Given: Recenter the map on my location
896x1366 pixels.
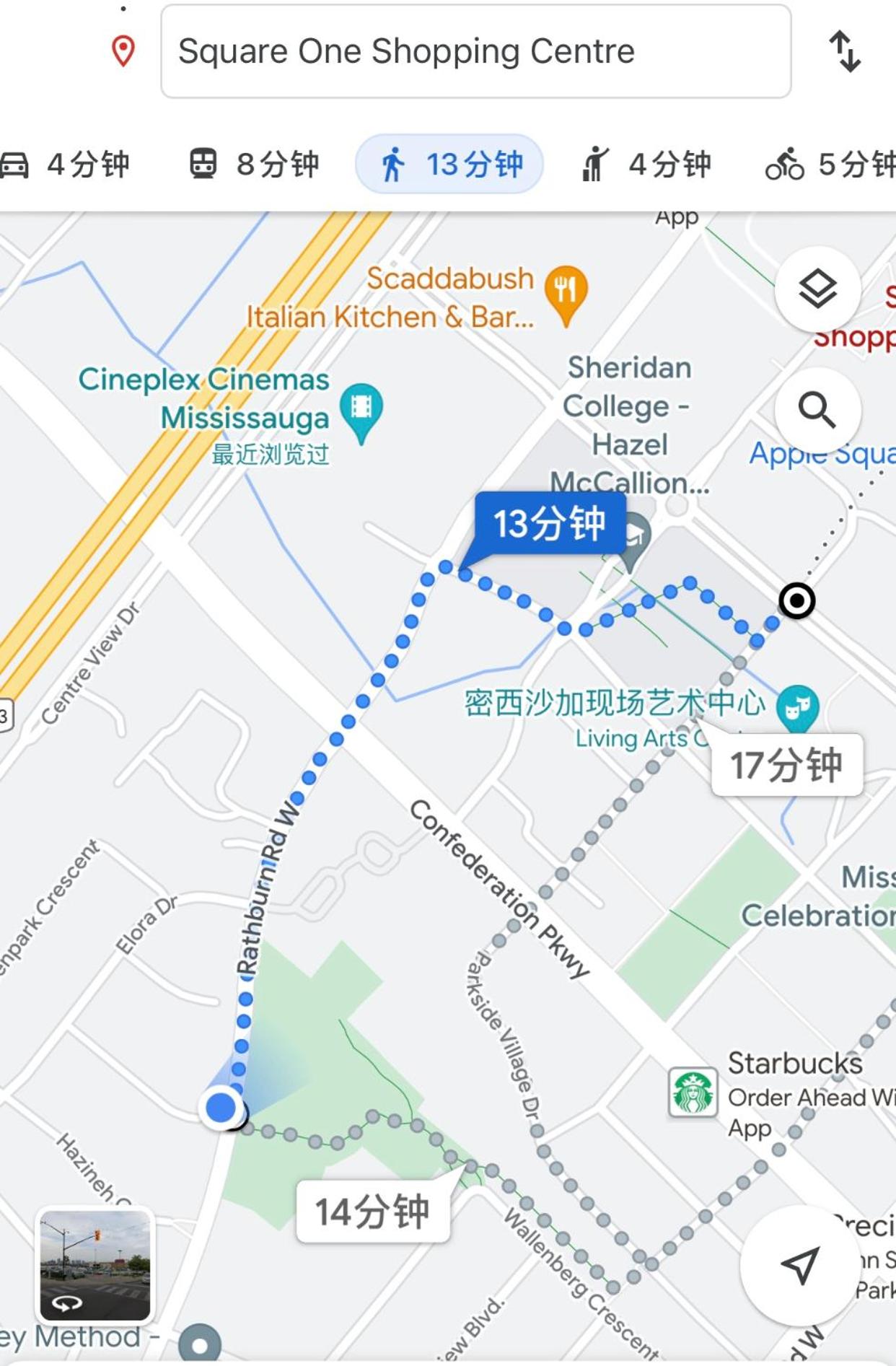Looking at the screenshot, I should pos(800,1264).
